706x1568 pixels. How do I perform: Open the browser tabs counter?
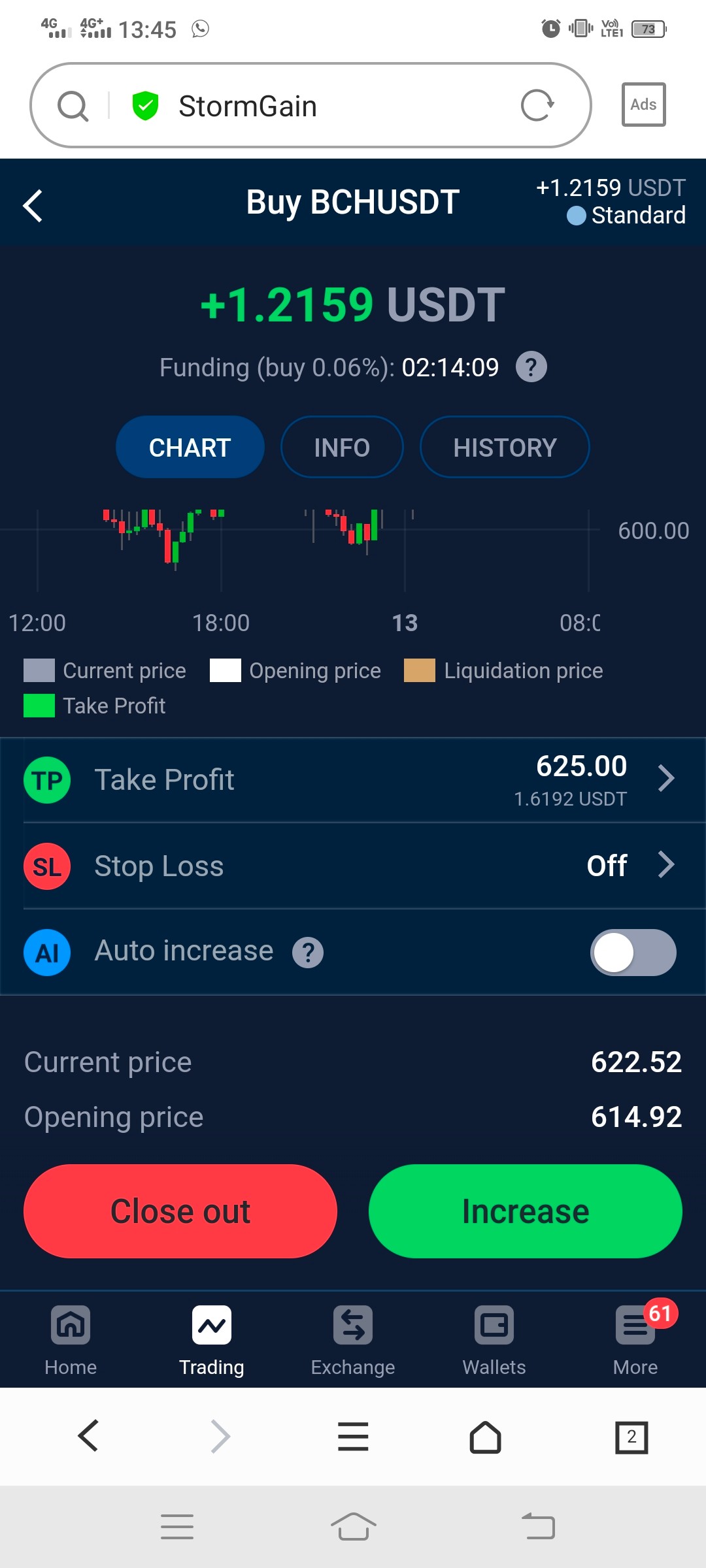[631, 1437]
